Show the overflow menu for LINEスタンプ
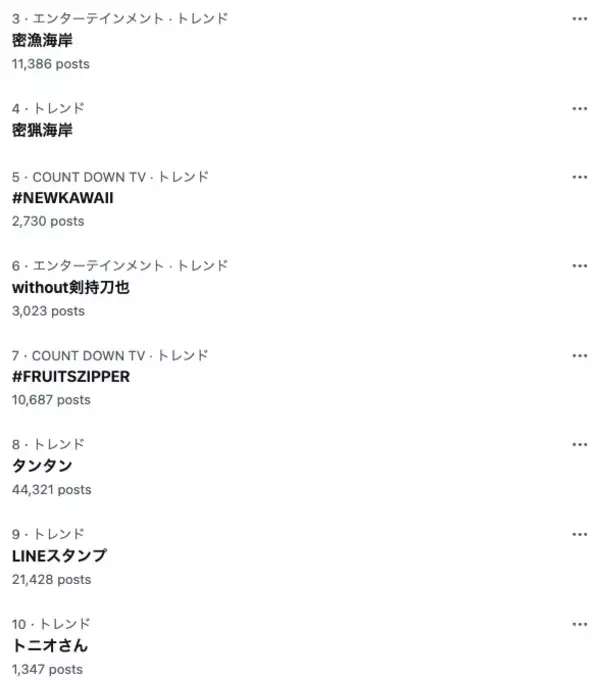 [x=579, y=535]
